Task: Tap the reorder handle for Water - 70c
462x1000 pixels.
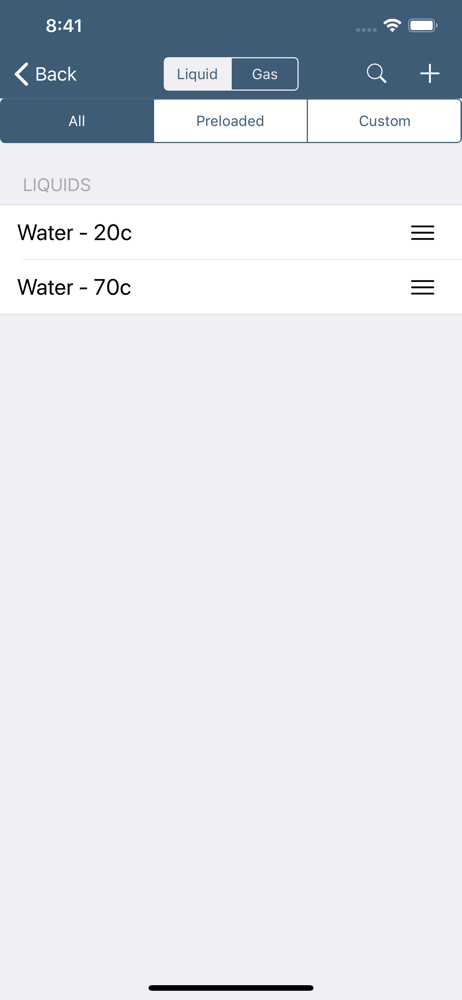Action: tap(422, 287)
